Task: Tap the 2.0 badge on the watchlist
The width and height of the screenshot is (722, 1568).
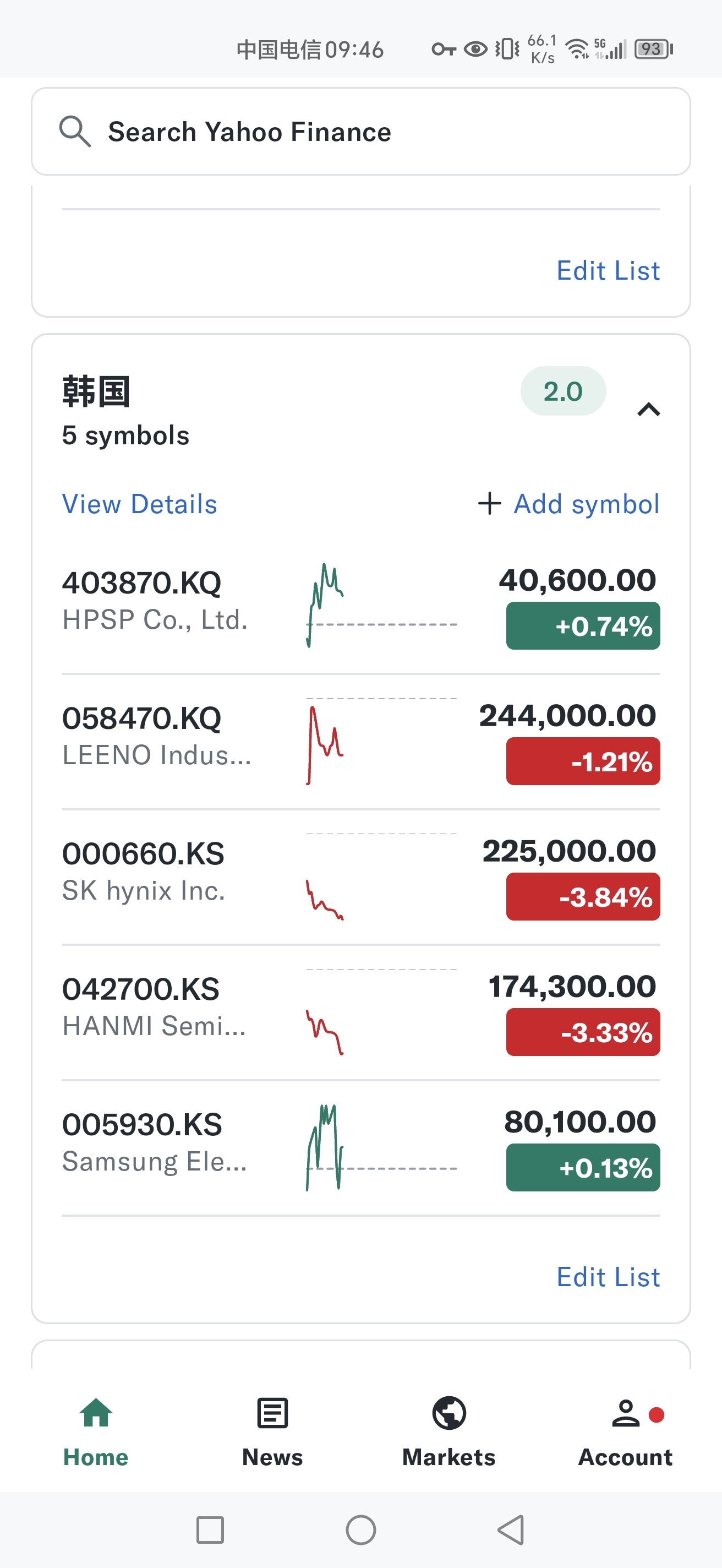Action: [564, 391]
